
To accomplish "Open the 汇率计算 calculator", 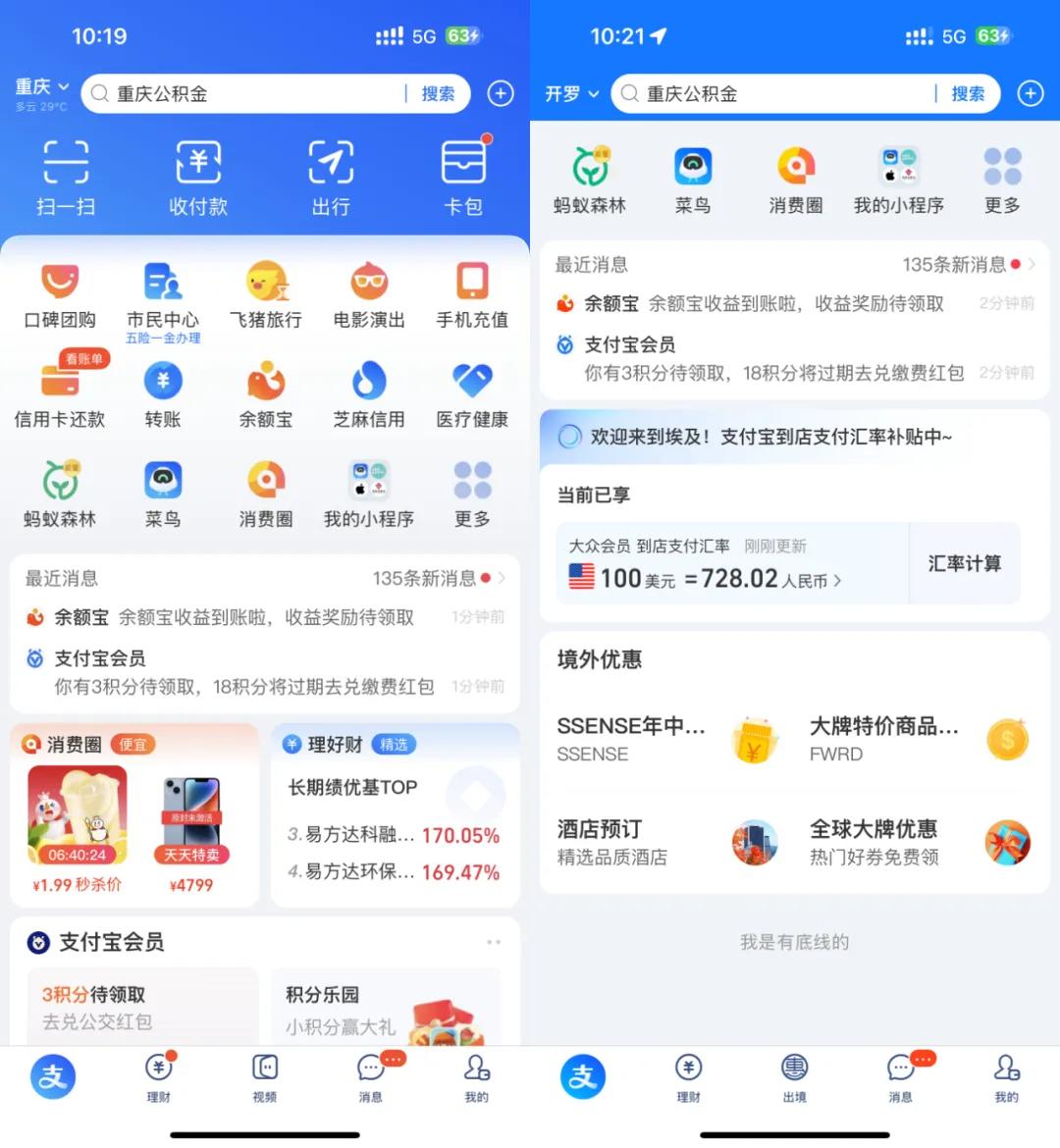I will pos(965,563).
